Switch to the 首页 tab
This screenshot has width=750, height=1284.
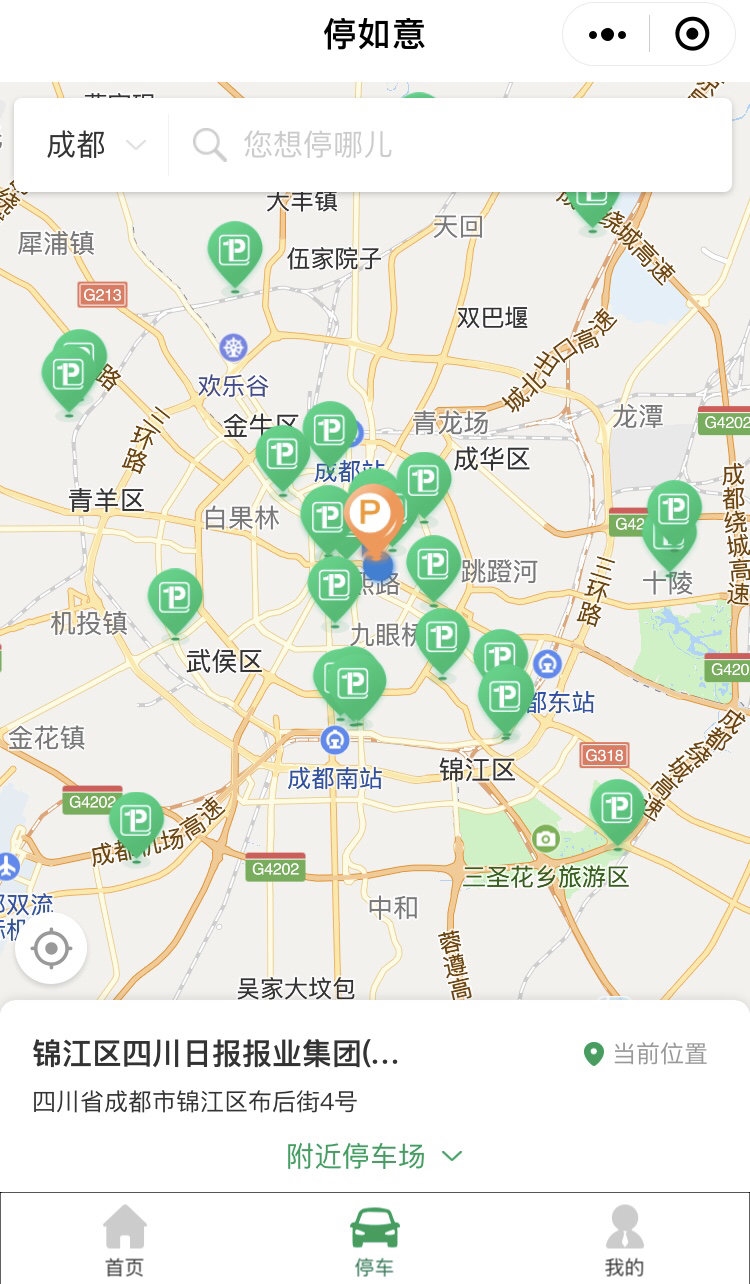click(125, 1241)
